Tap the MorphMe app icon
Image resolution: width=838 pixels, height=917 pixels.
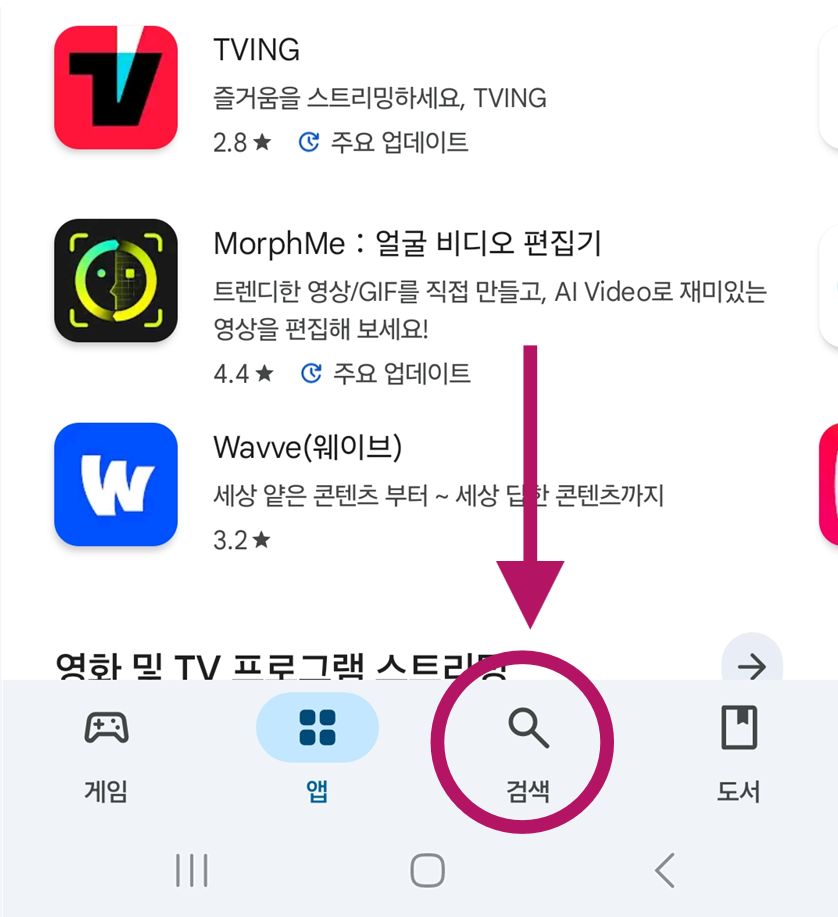(115, 280)
